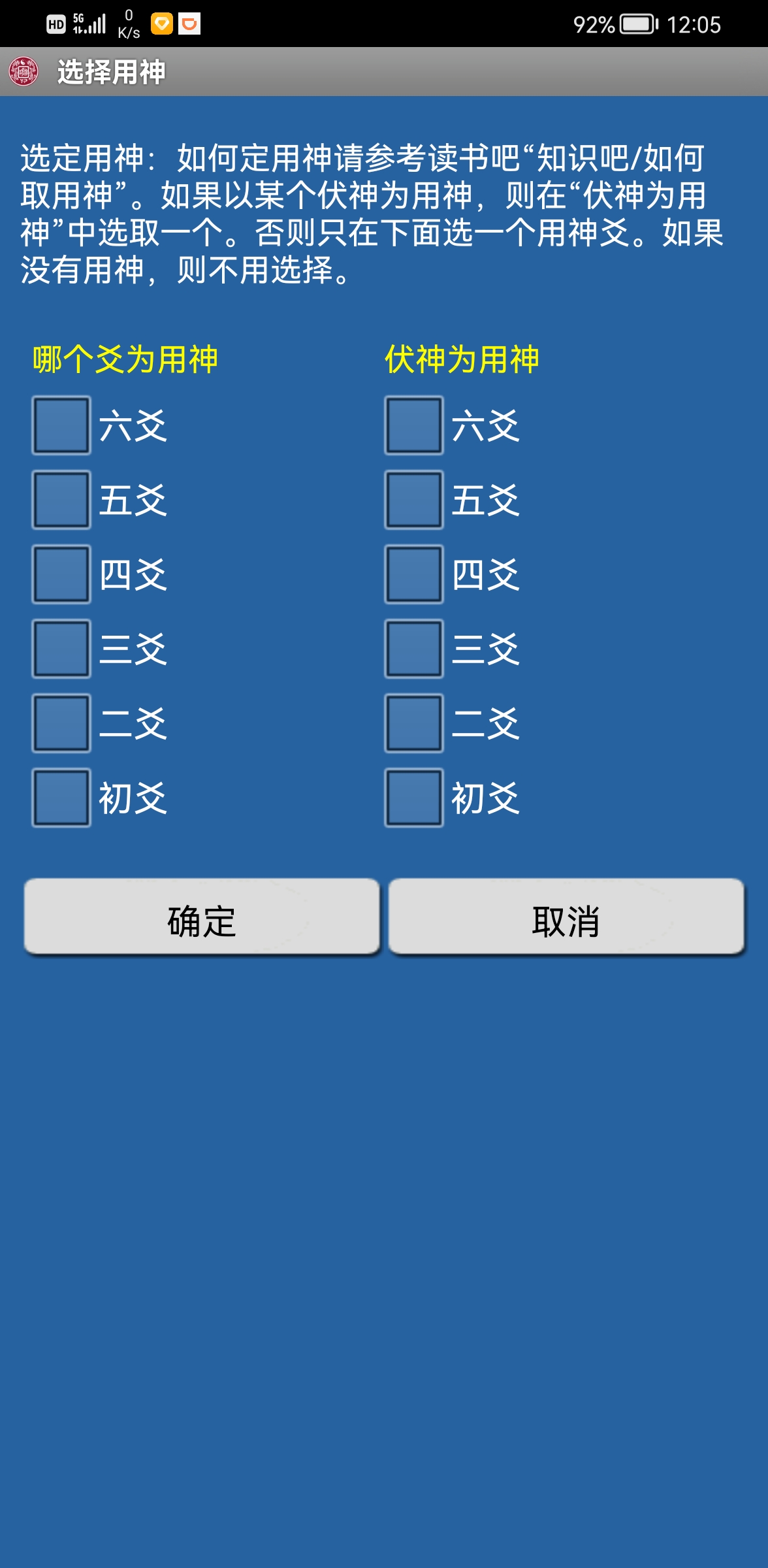768x1568 pixels.
Task: Select 三爻 under 伏神为用神
Action: 414,649
